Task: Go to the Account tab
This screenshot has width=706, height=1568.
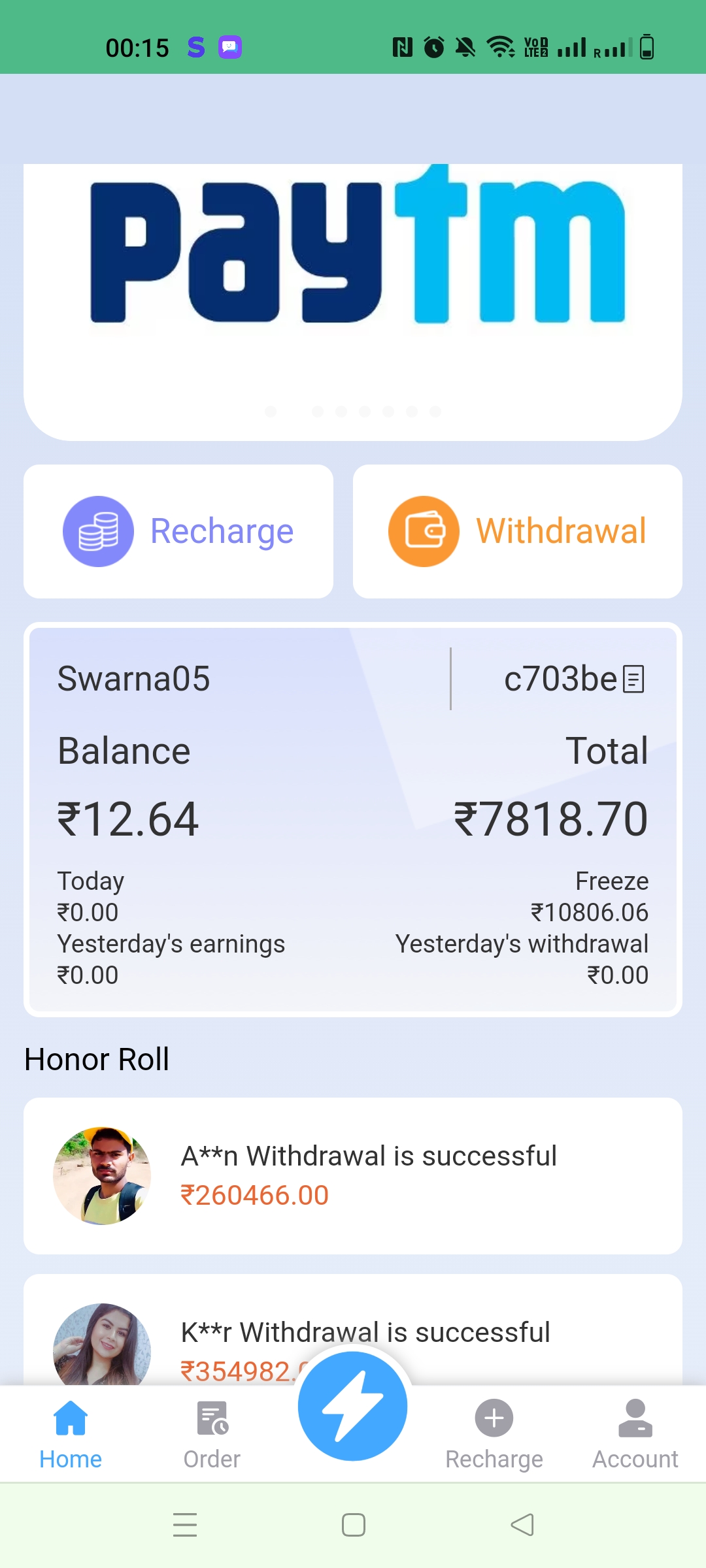Action: (635, 1434)
